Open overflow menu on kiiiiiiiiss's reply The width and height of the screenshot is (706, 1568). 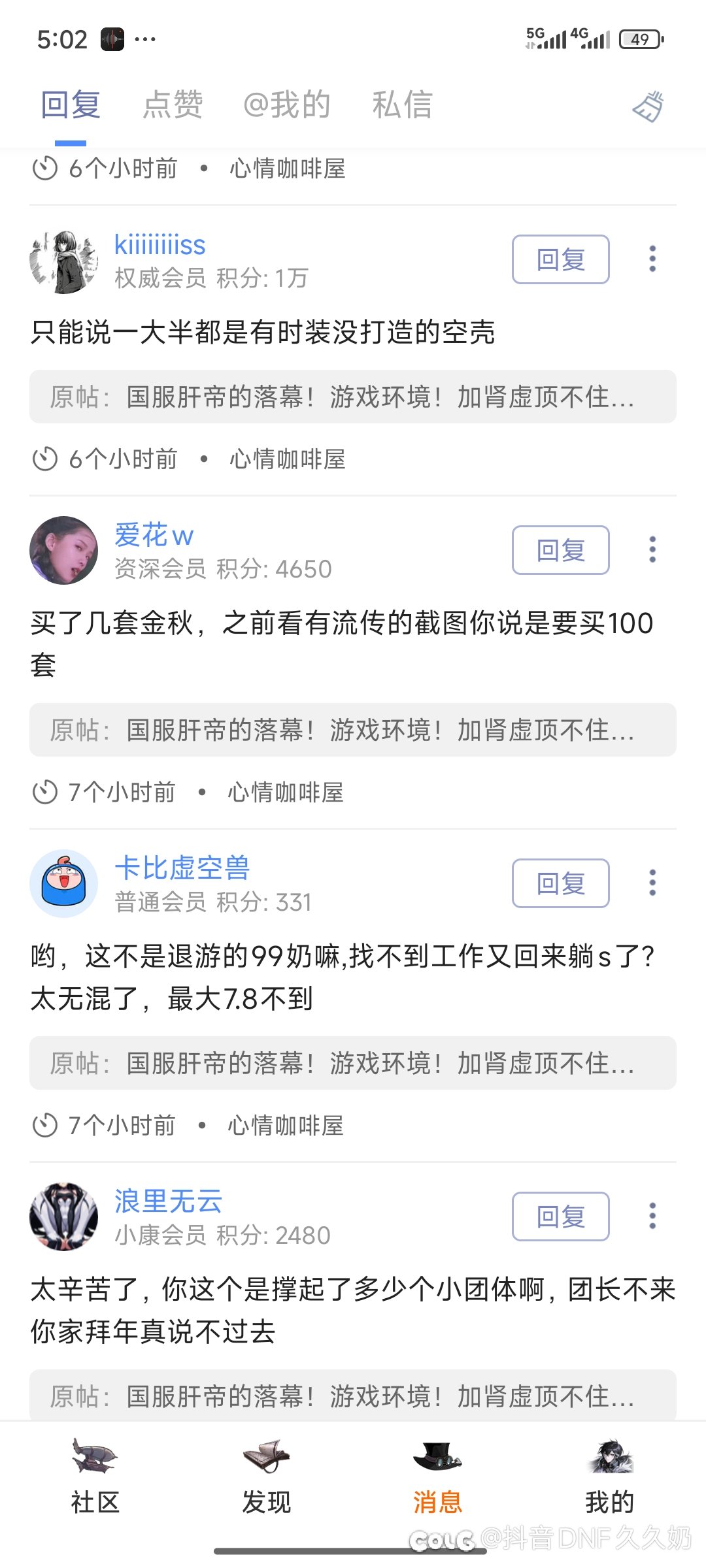point(652,259)
